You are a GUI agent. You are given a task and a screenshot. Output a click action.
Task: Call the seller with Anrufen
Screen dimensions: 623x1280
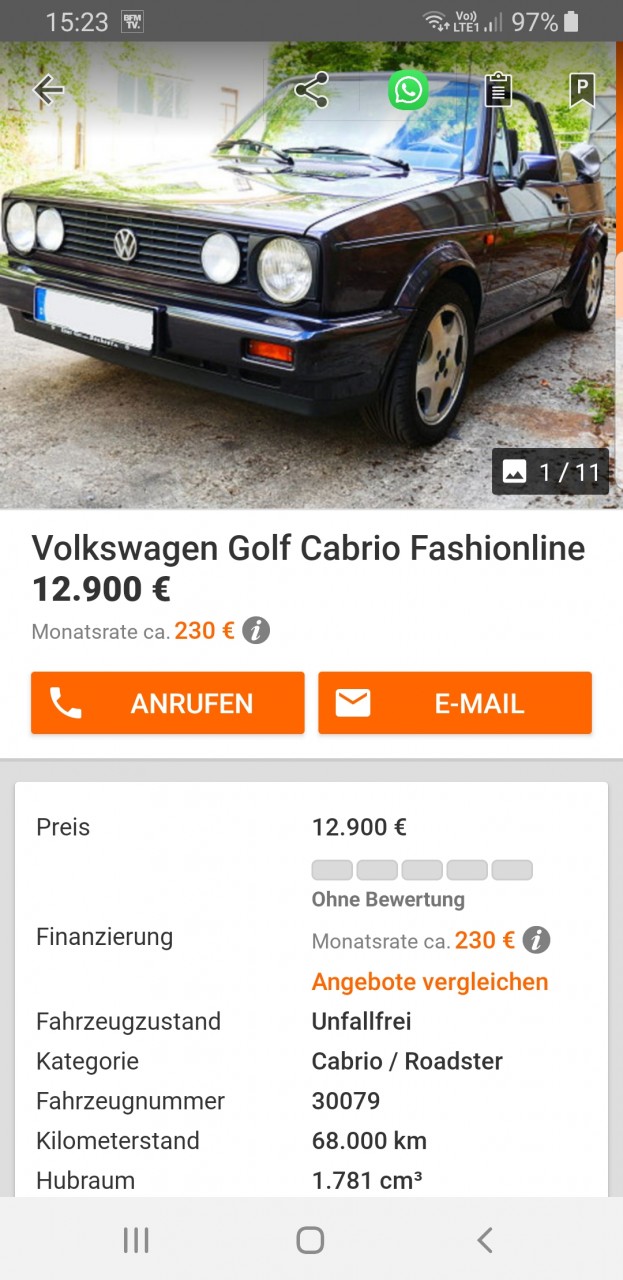coord(168,703)
